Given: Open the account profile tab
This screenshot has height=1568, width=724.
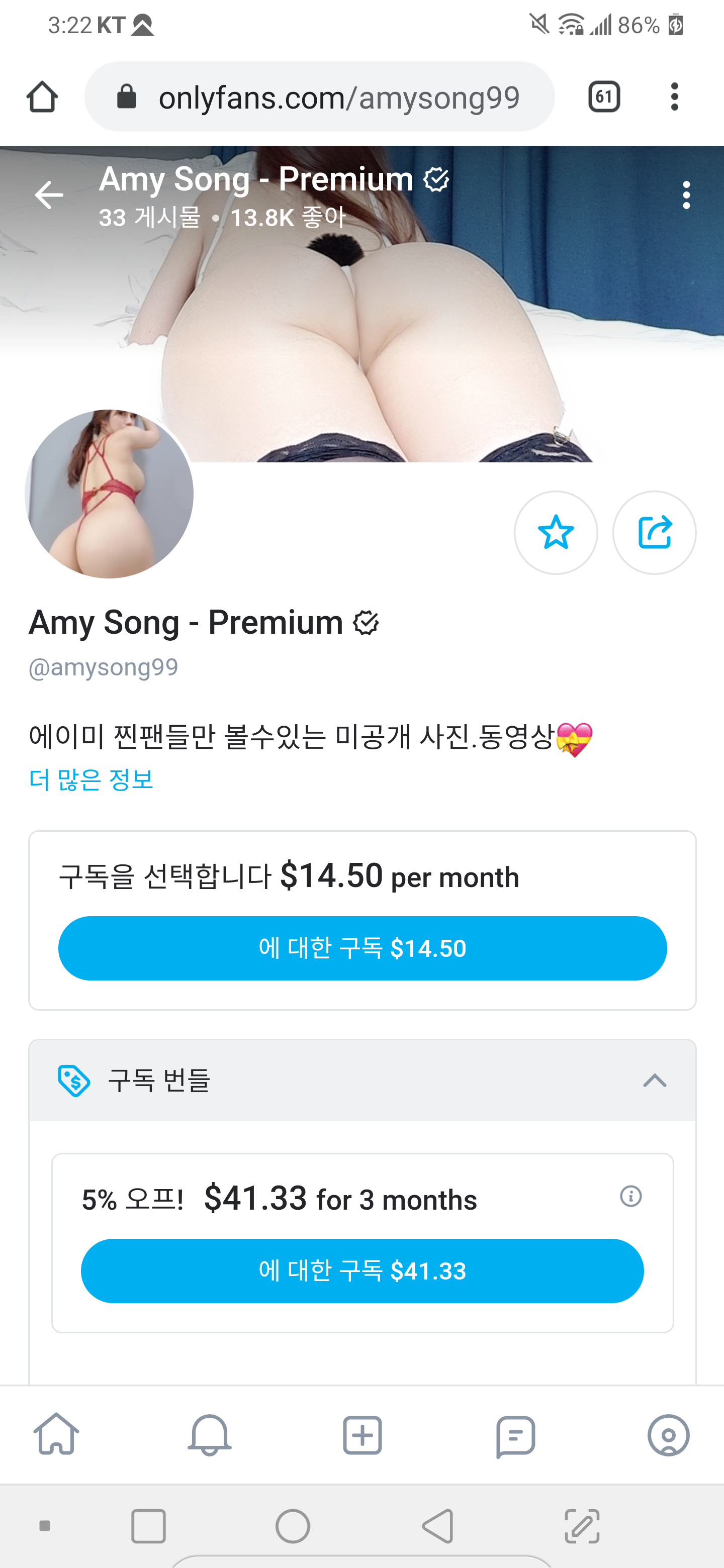Looking at the screenshot, I should pos(668,1435).
